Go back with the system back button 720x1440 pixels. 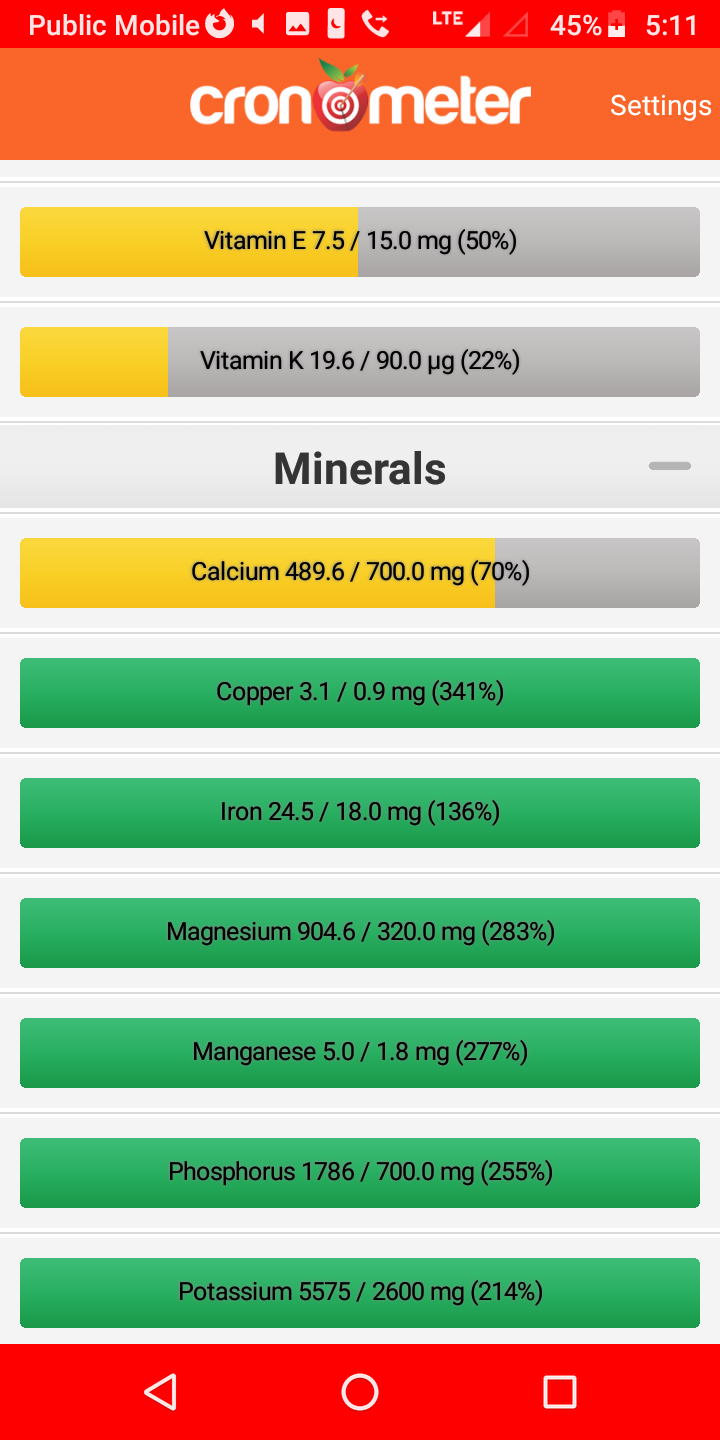tap(161, 1392)
